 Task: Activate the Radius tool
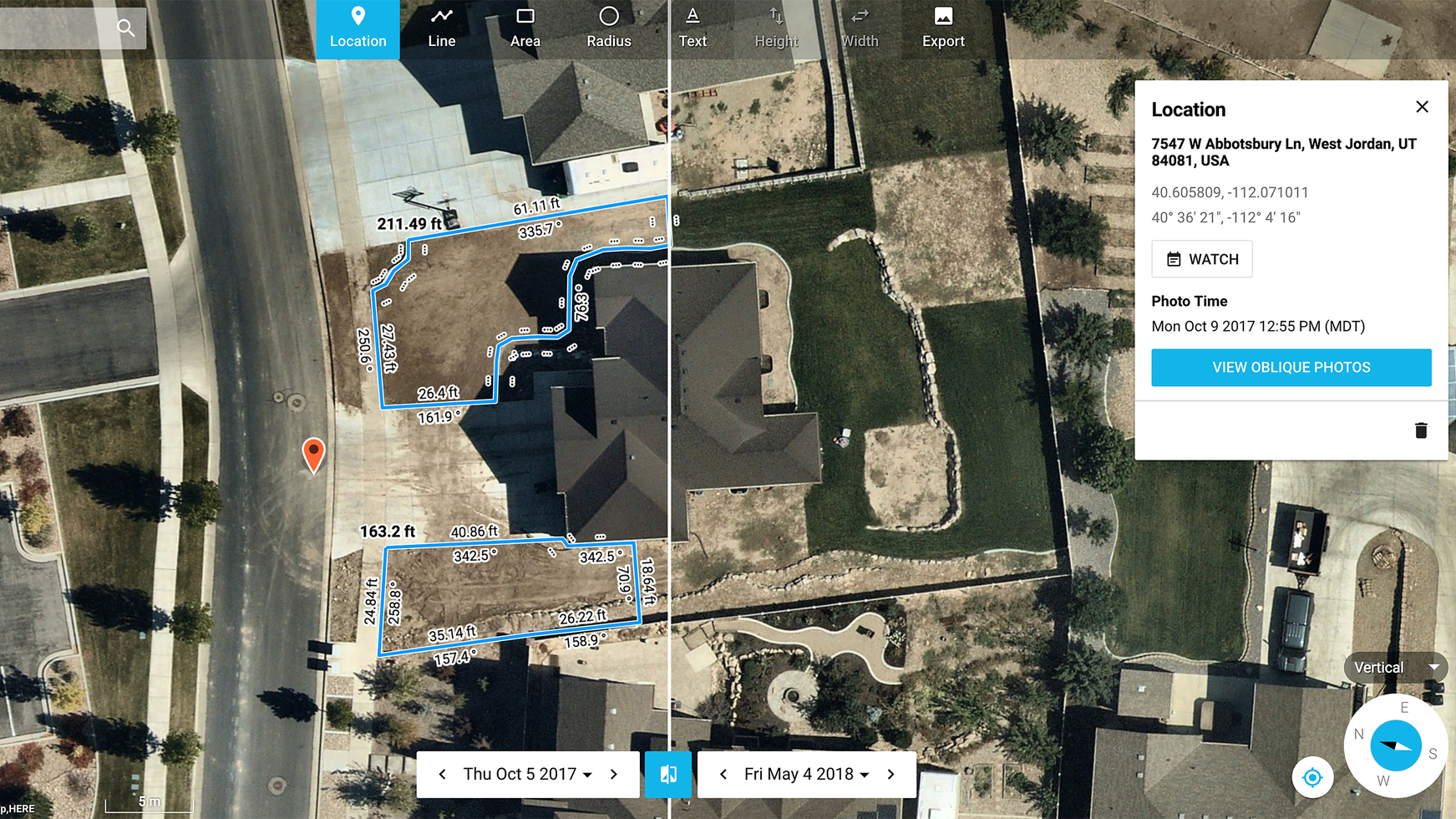pyautogui.click(x=608, y=29)
